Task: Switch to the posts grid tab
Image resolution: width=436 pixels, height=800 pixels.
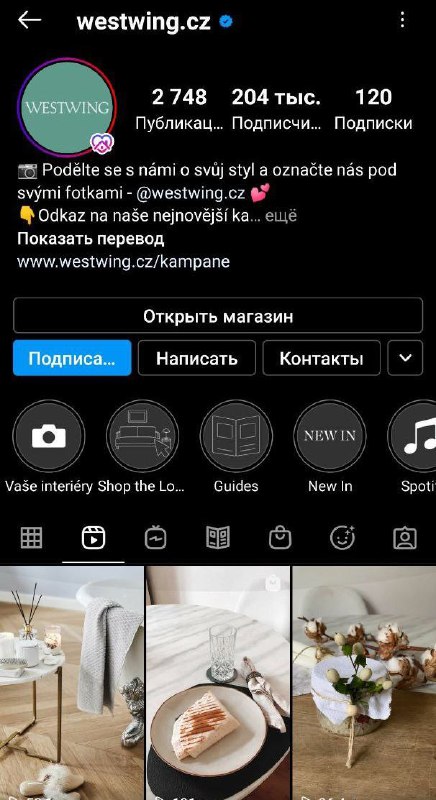Action: pyautogui.click(x=31, y=538)
